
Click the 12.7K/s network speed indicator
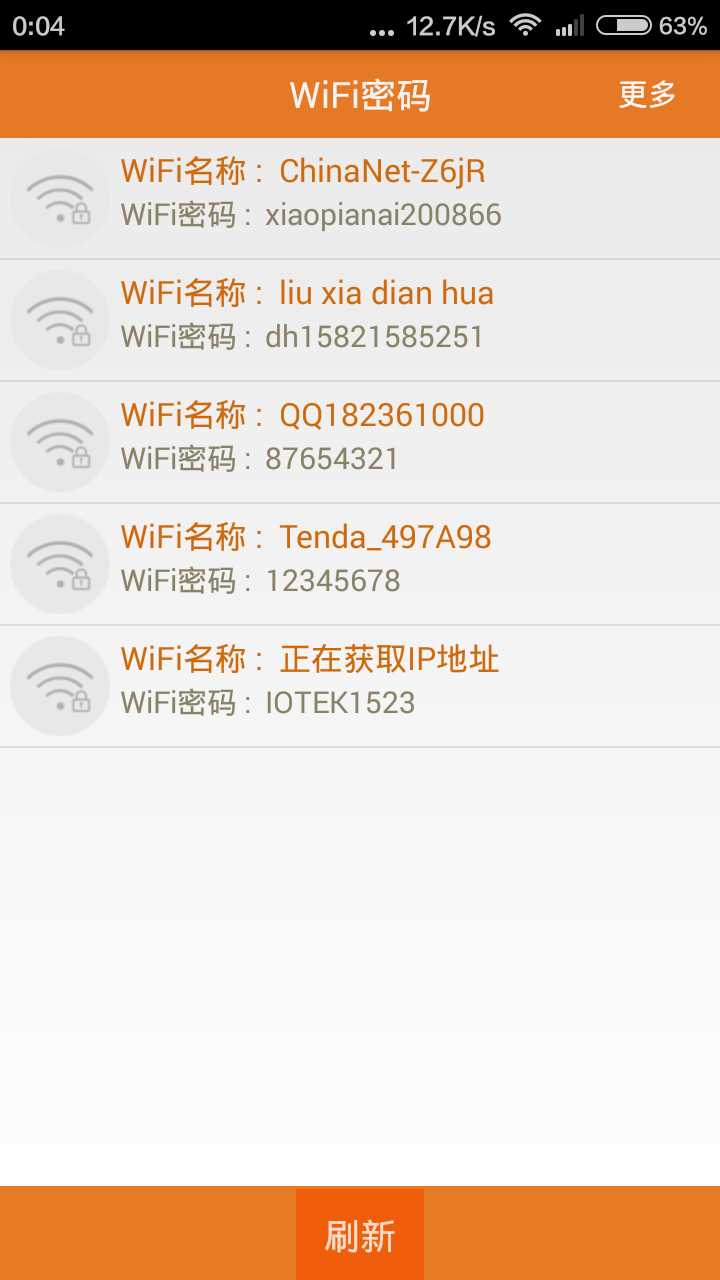coord(451,26)
